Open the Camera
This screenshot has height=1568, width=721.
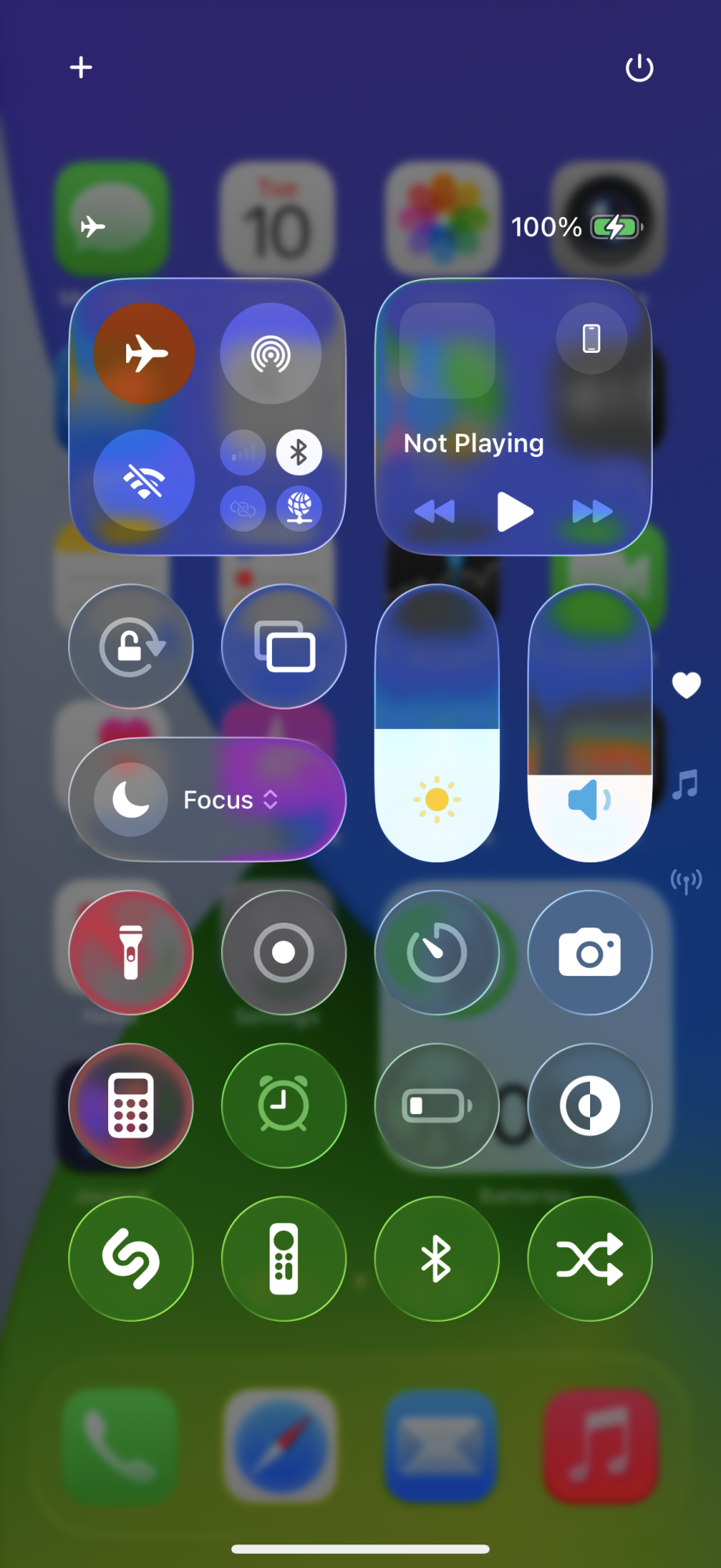[590, 953]
